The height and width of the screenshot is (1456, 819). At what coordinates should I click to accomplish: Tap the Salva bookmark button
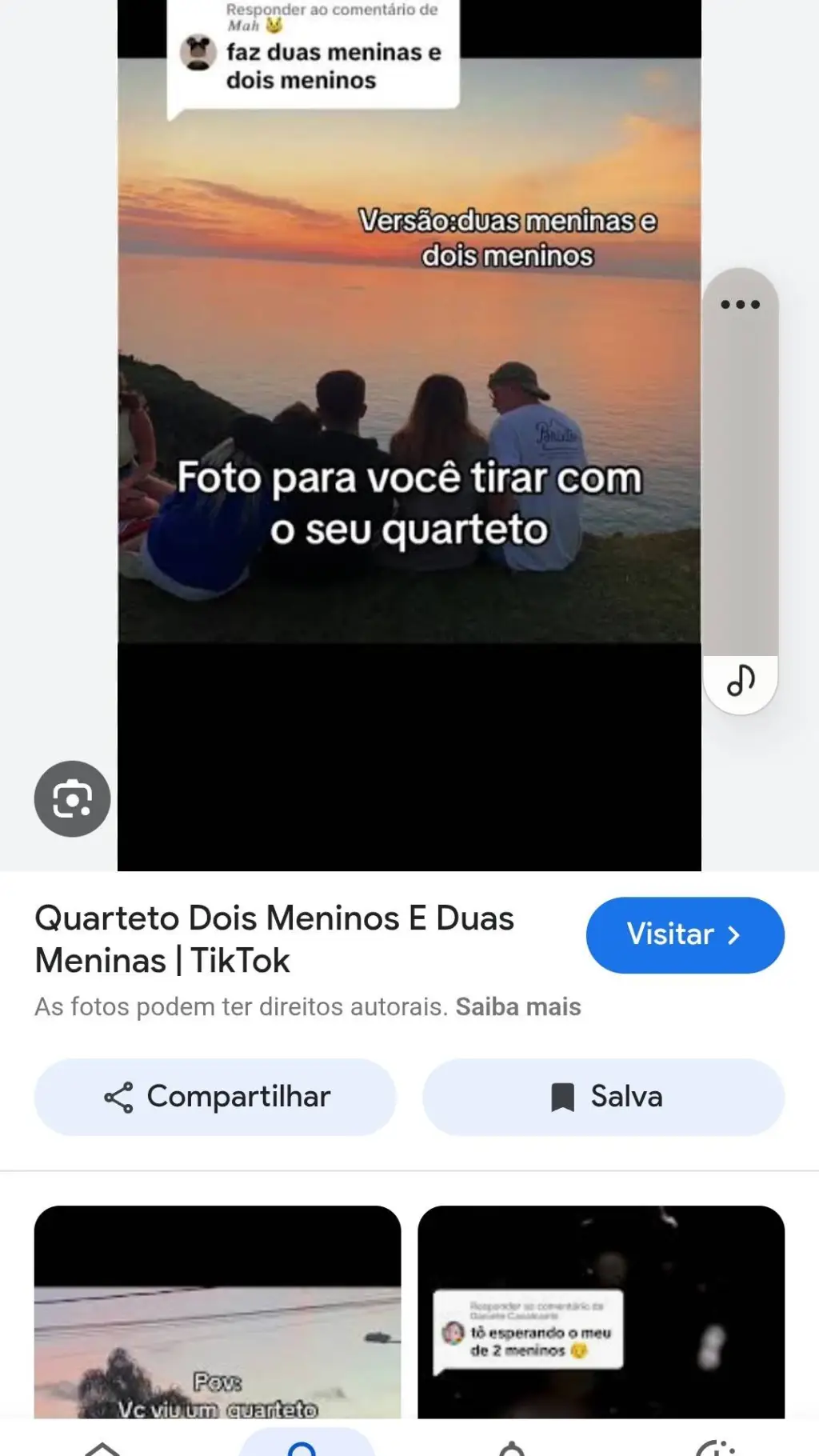(x=604, y=1097)
